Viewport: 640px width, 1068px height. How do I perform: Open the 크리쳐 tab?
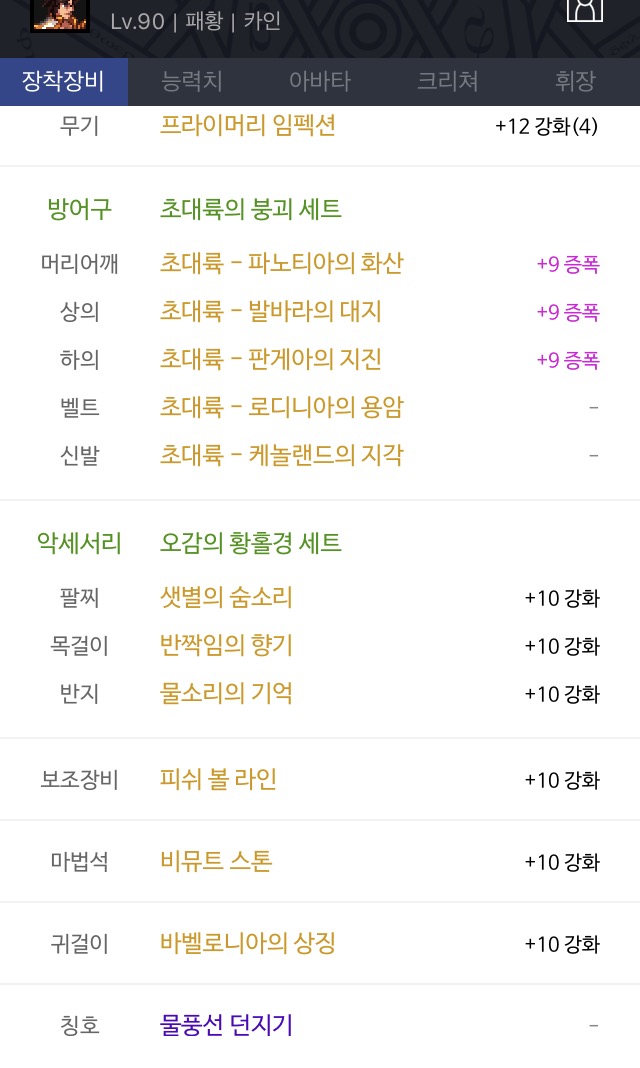click(447, 81)
